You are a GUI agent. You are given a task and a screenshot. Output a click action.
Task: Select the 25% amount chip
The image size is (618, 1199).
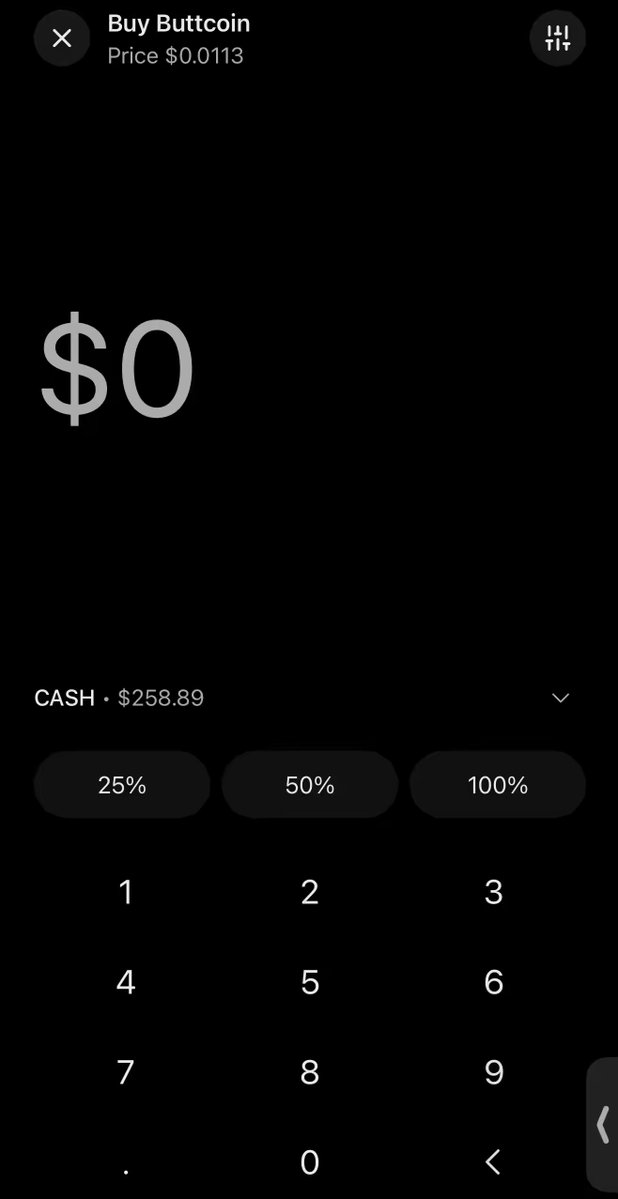click(122, 785)
